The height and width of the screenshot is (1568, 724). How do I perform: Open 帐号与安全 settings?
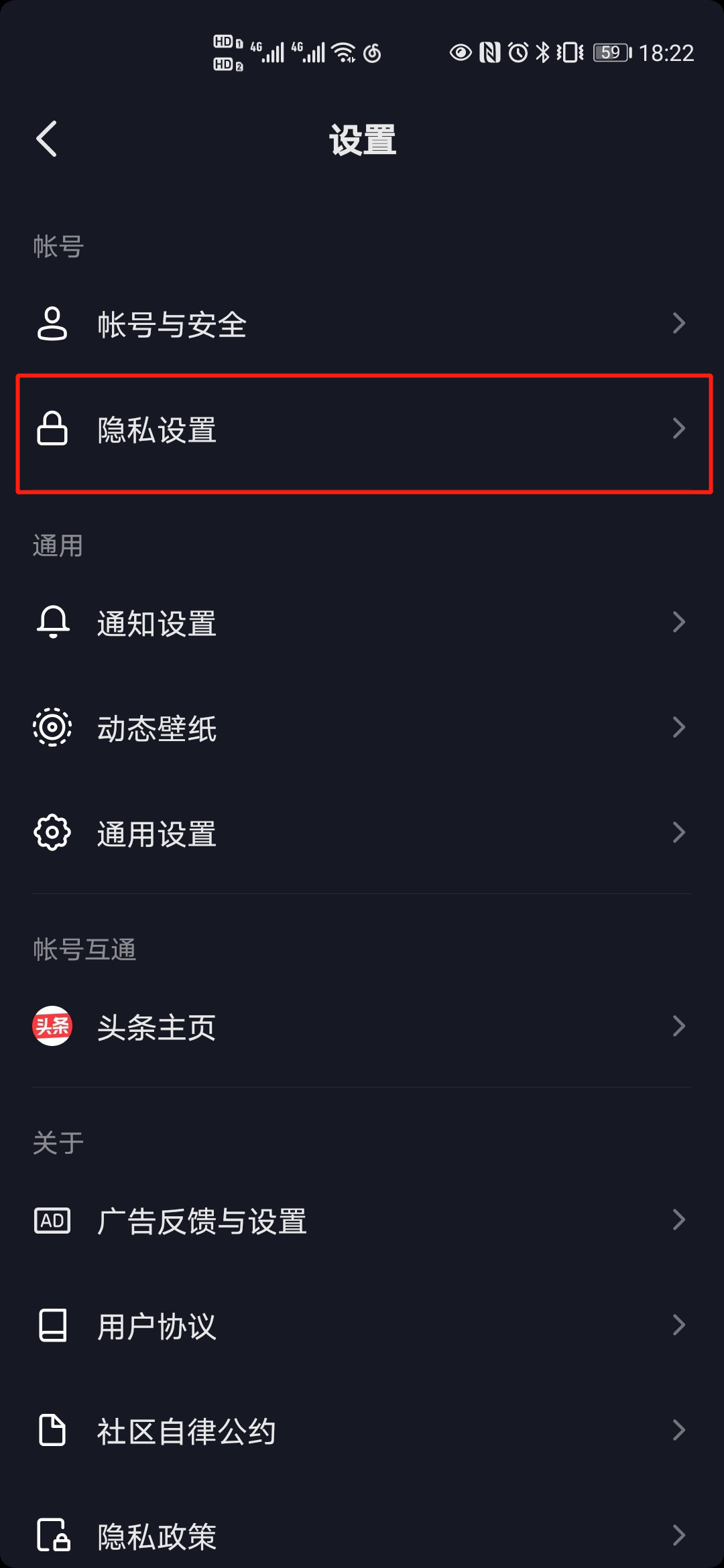coord(362,324)
